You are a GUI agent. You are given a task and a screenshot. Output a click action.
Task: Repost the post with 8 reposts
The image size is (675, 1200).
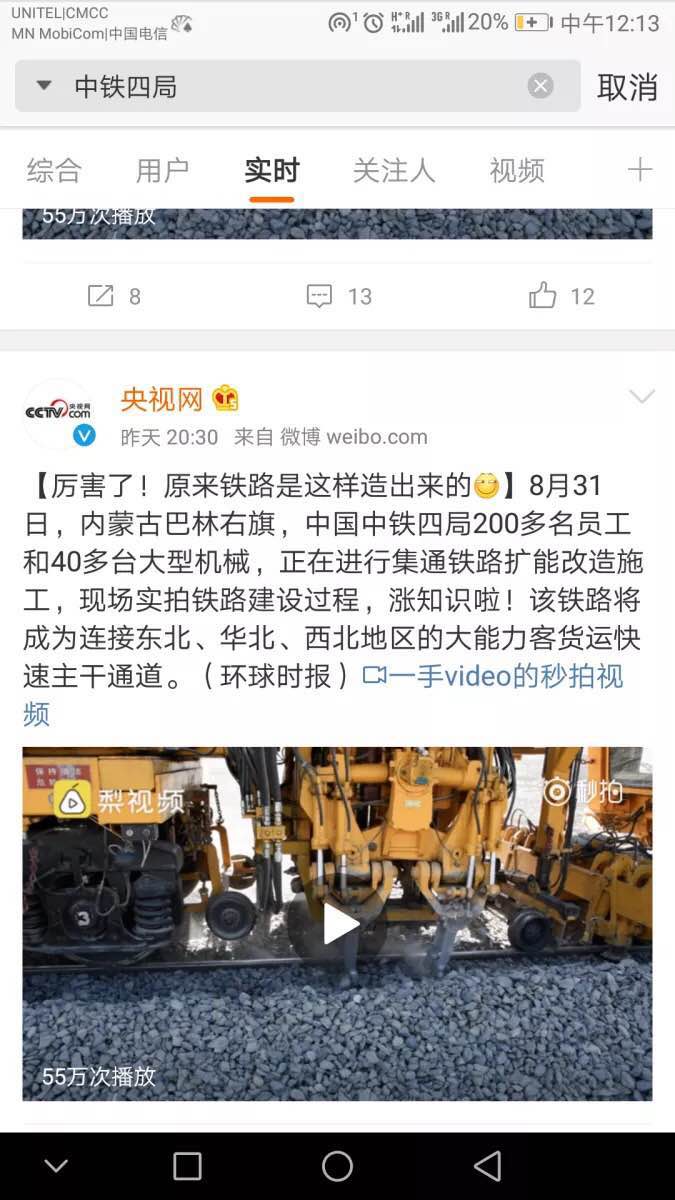[114, 296]
